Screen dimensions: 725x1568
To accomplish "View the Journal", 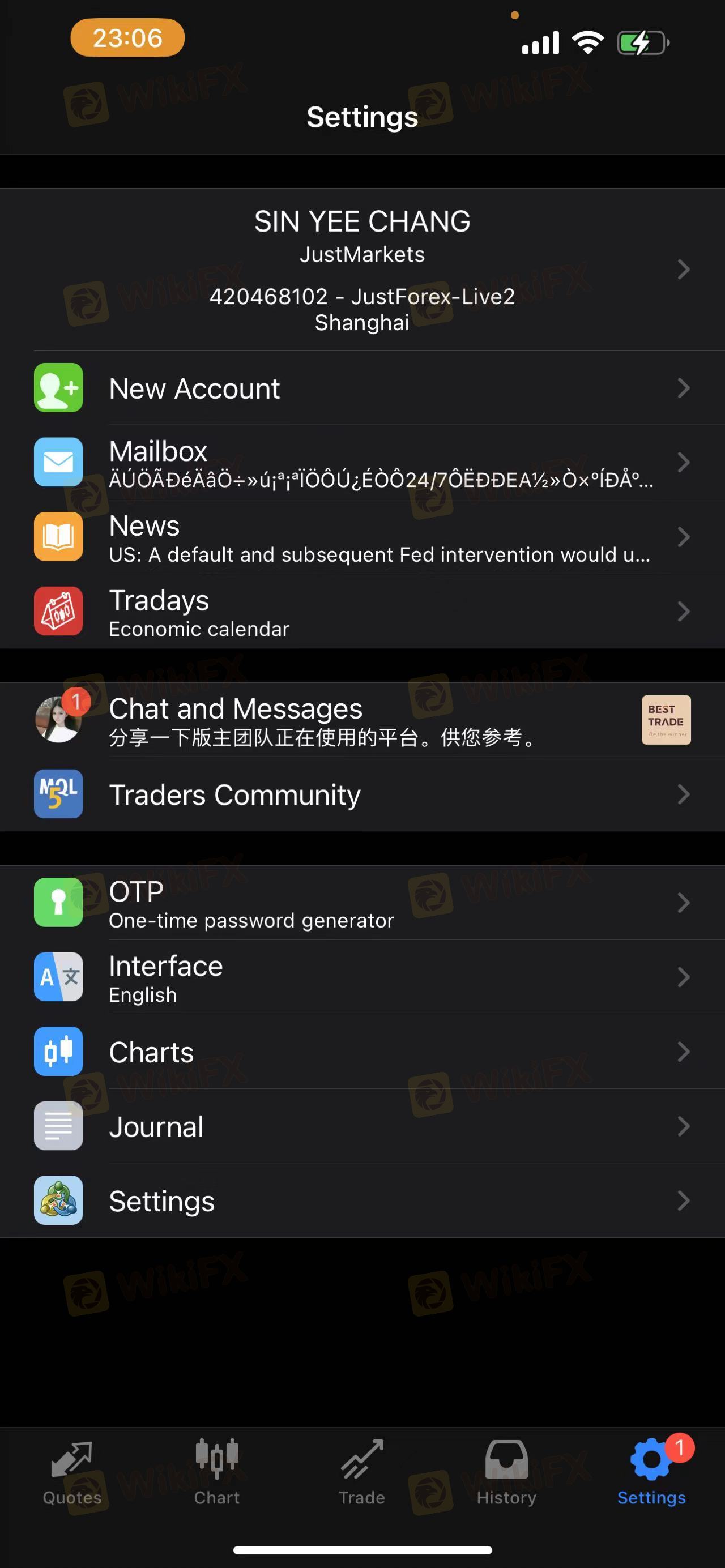I will 362,1126.
